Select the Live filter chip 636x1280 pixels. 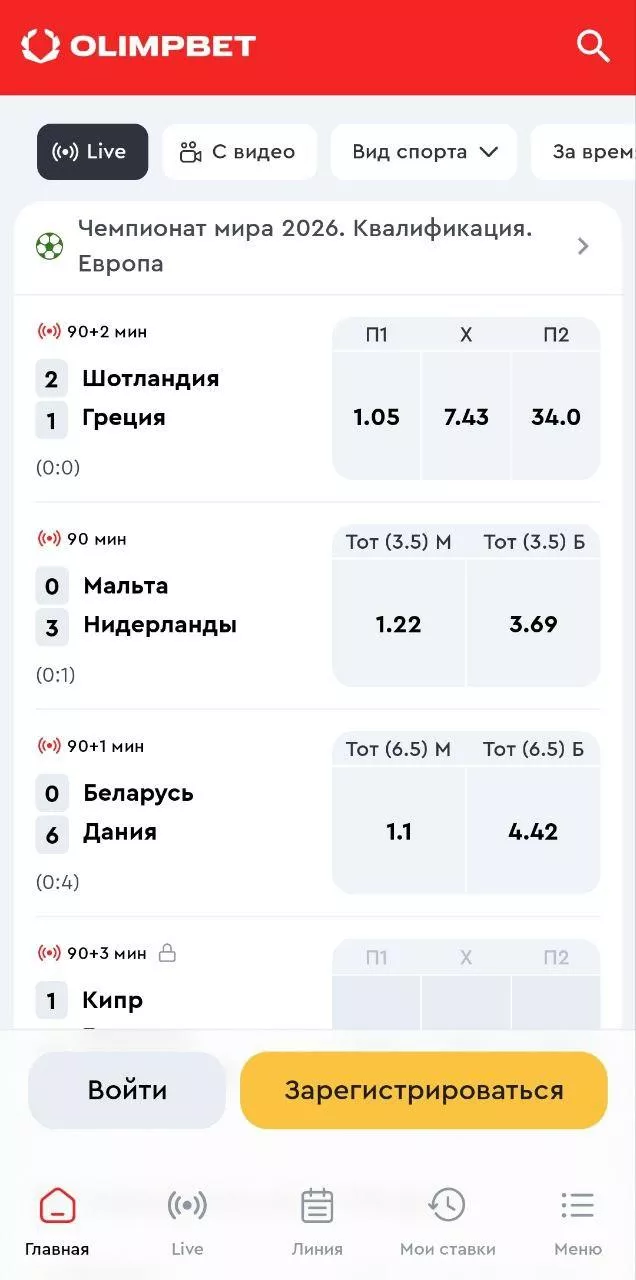[x=92, y=152]
